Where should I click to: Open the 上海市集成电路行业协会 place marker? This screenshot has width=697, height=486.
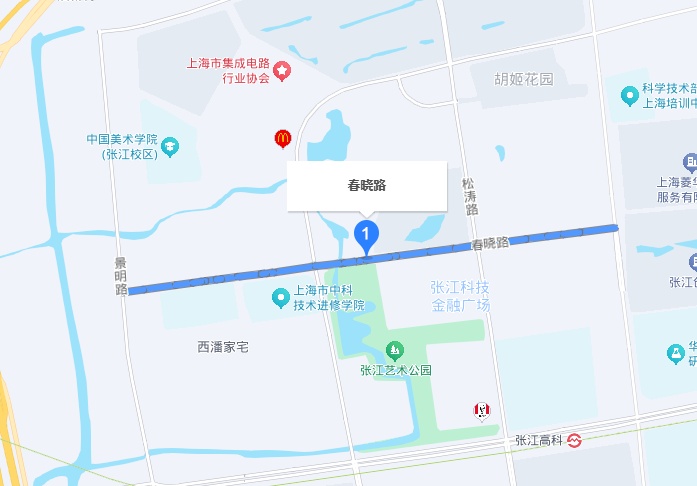pyautogui.click(x=282, y=70)
